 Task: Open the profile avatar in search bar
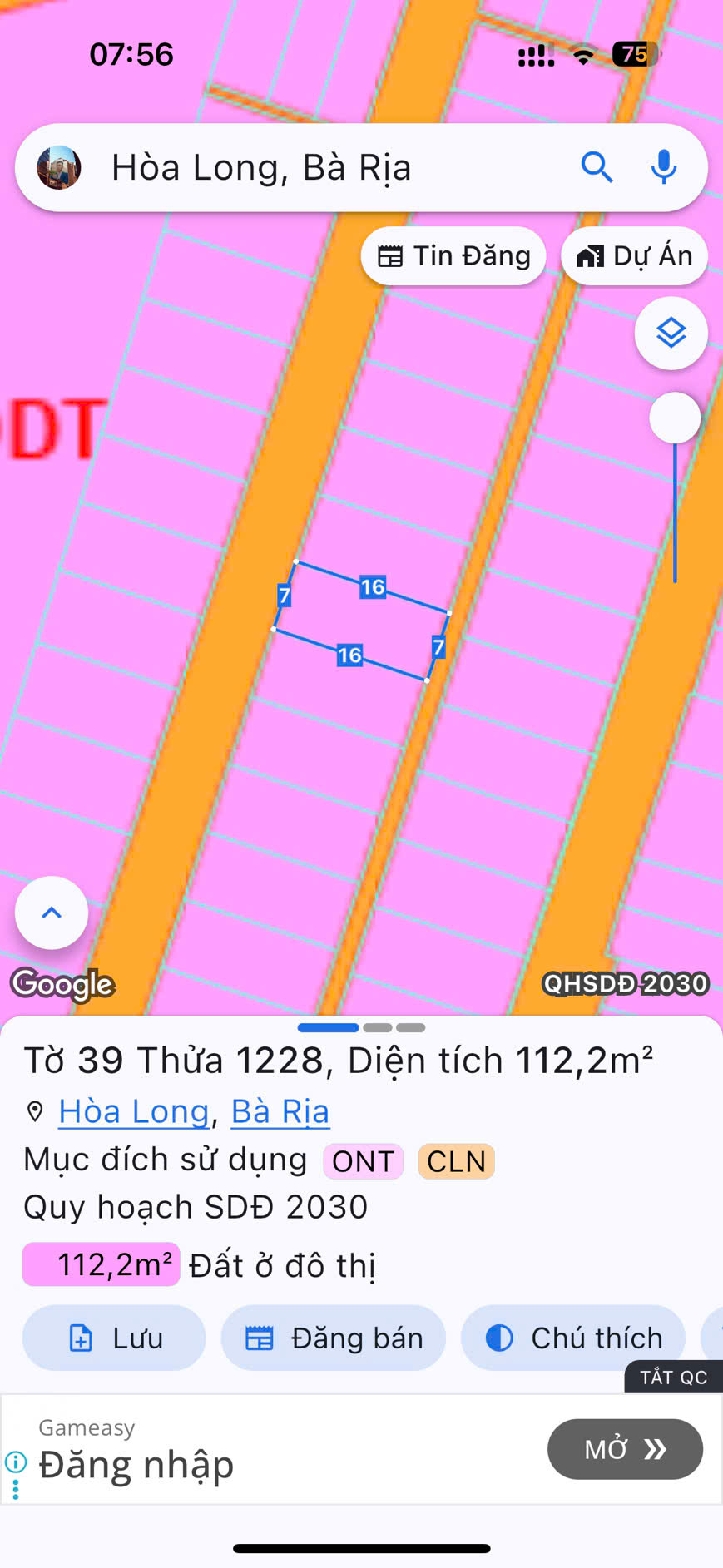[x=59, y=167]
